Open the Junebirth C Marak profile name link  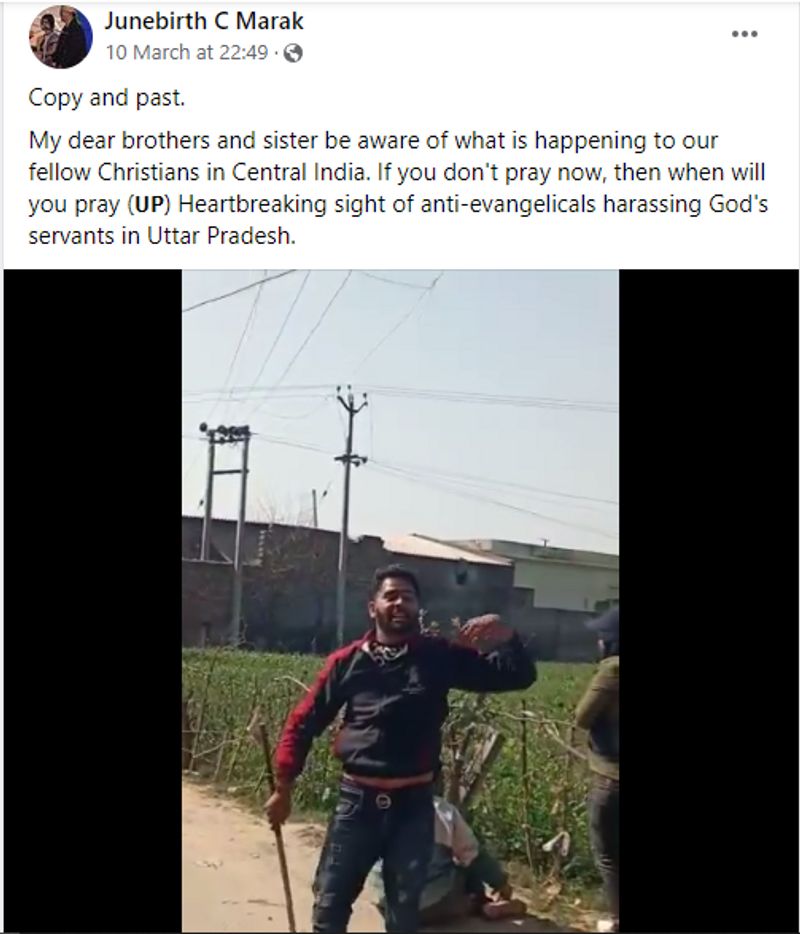[x=204, y=21]
